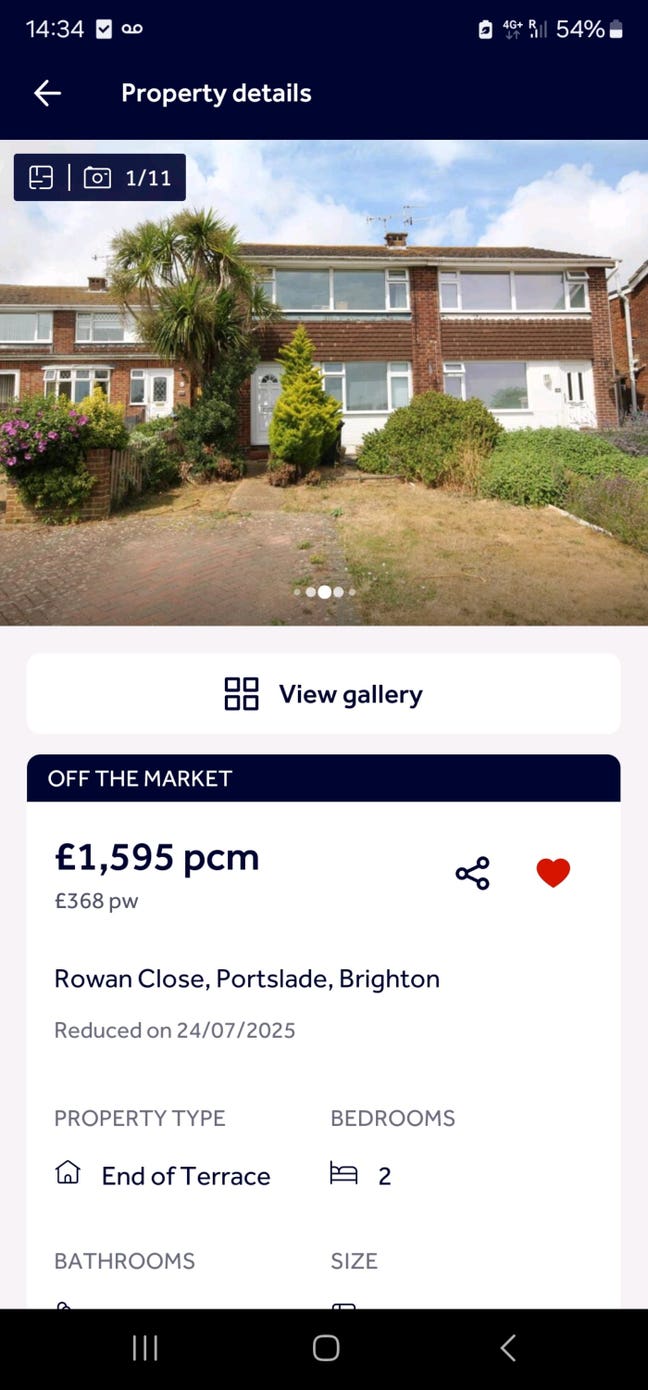This screenshot has width=648, height=1390.
Task: Share this Rowan Close property
Action: [472, 873]
